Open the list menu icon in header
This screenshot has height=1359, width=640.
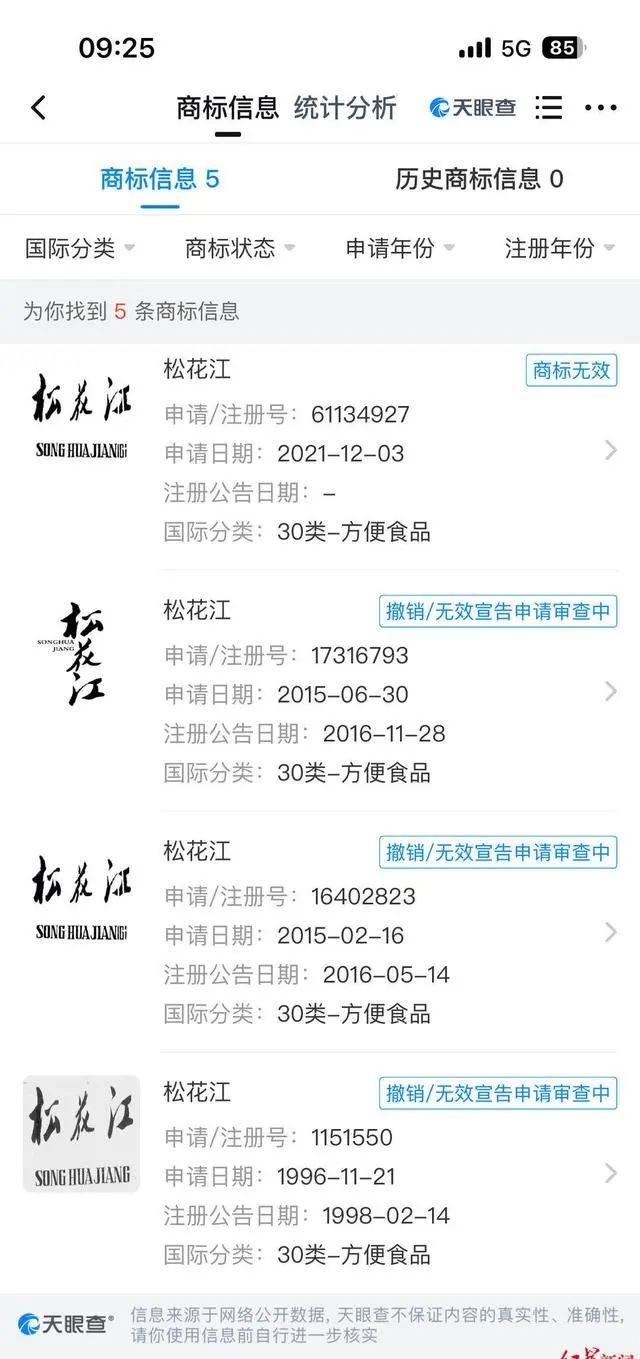point(548,108)
